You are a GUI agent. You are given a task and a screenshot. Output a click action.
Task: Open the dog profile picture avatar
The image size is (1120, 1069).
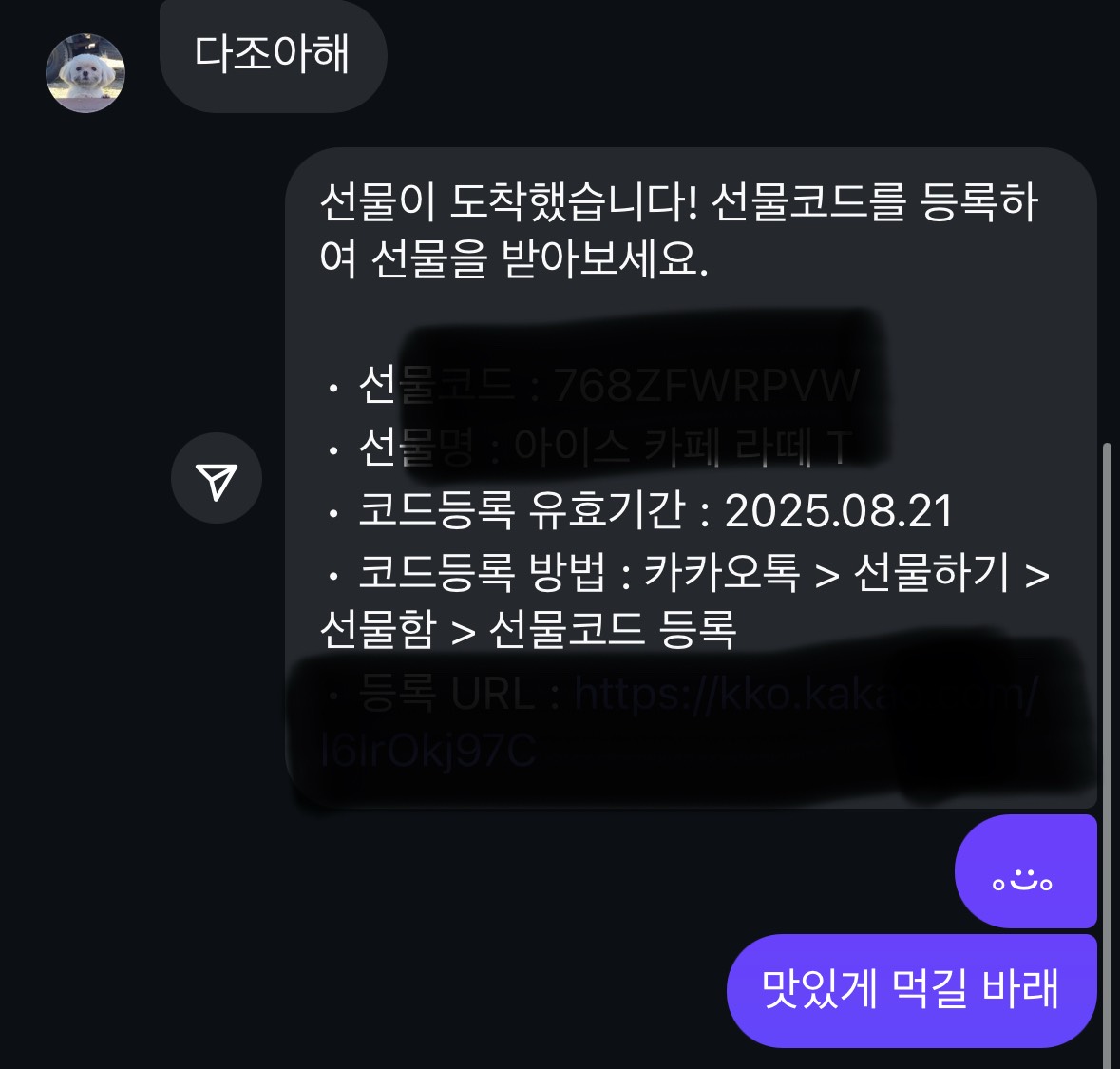coord(85,73)
